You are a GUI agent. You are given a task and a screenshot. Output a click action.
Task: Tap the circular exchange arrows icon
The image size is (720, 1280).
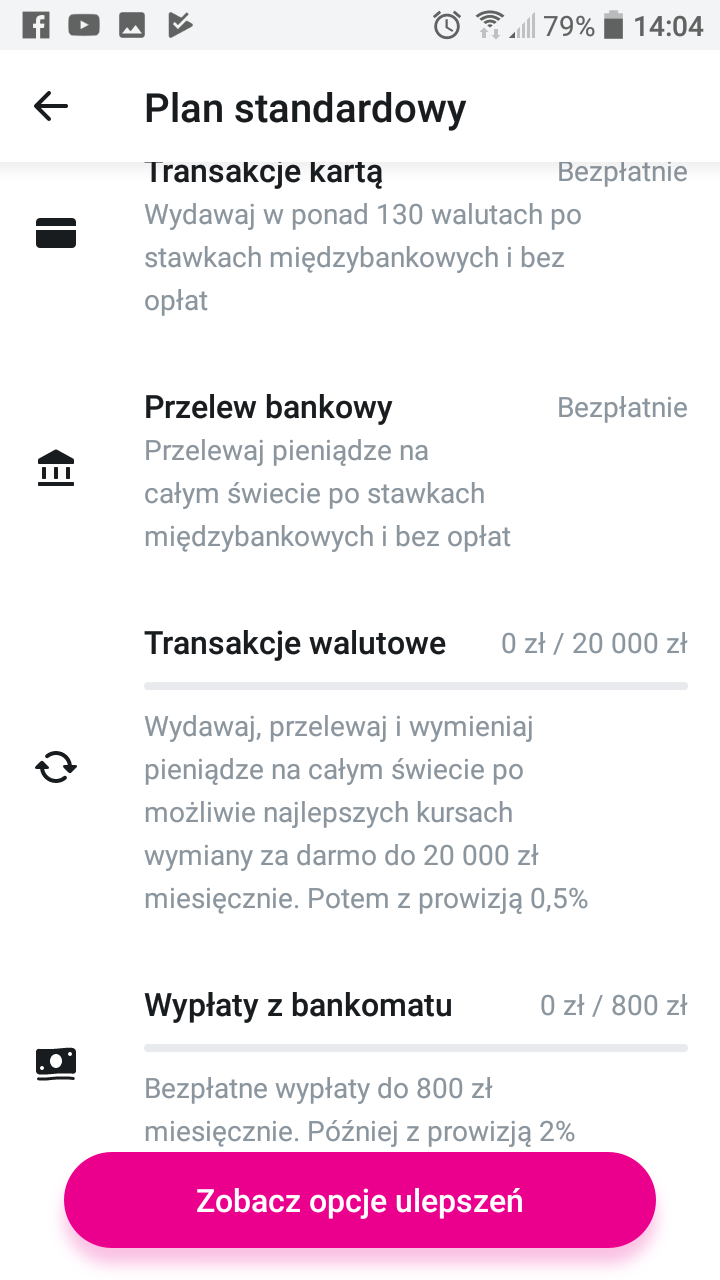point(55,767)
